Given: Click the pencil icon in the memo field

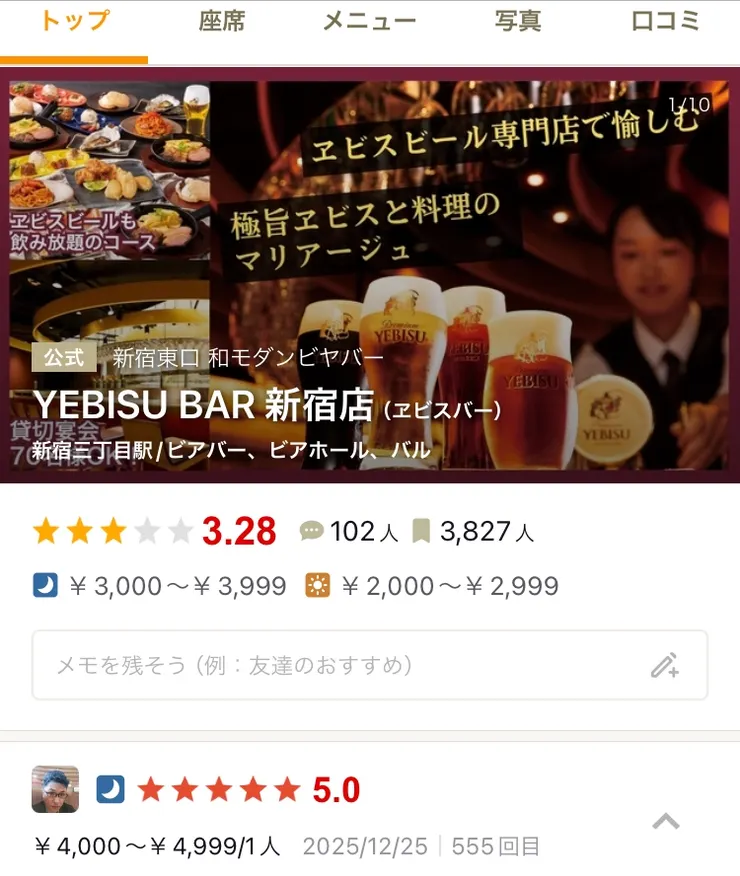Looking at the screenshot, I should pyautogui.click(x=666, y=664).
